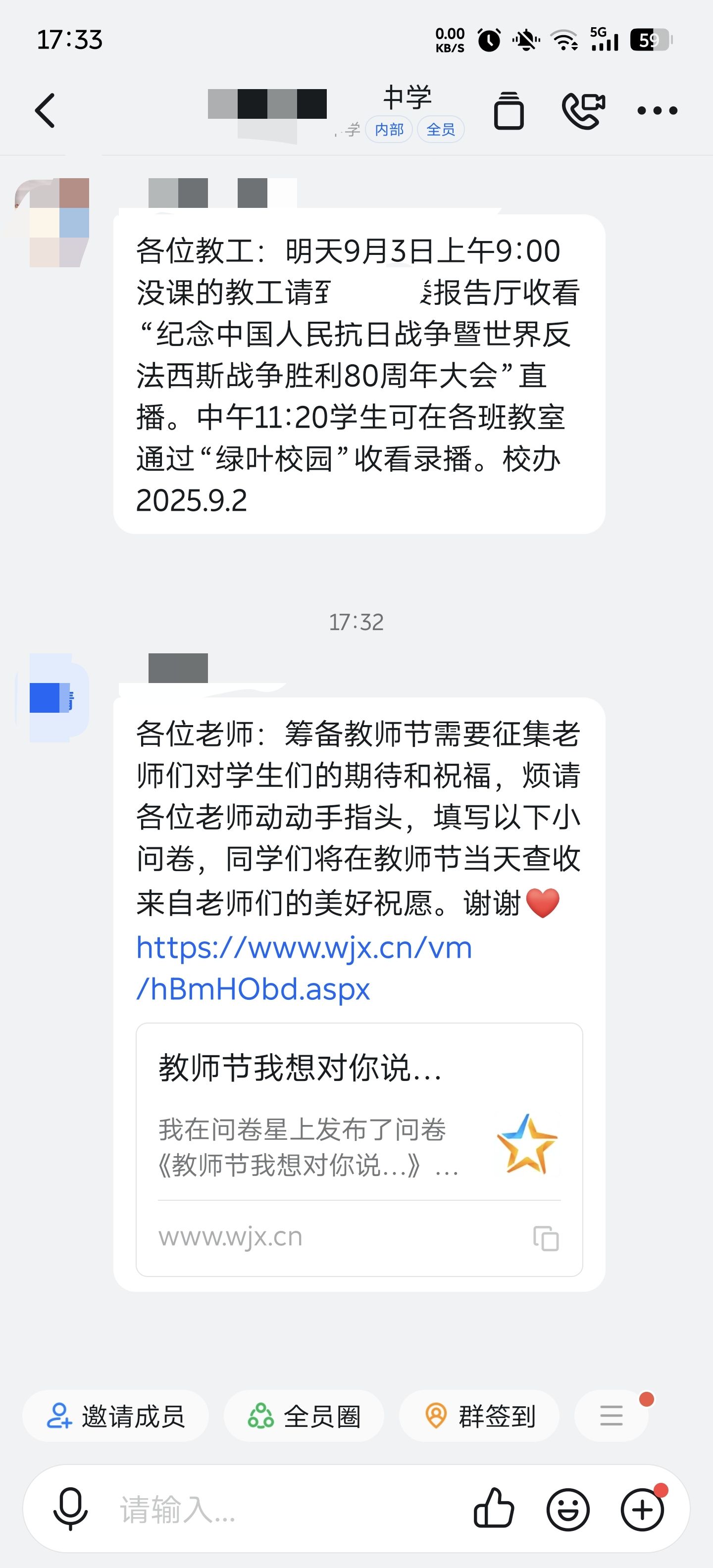The image size is (713, 1568).
Task: Tap 邀请成员 to invite members
Action: coord(116,1416)
